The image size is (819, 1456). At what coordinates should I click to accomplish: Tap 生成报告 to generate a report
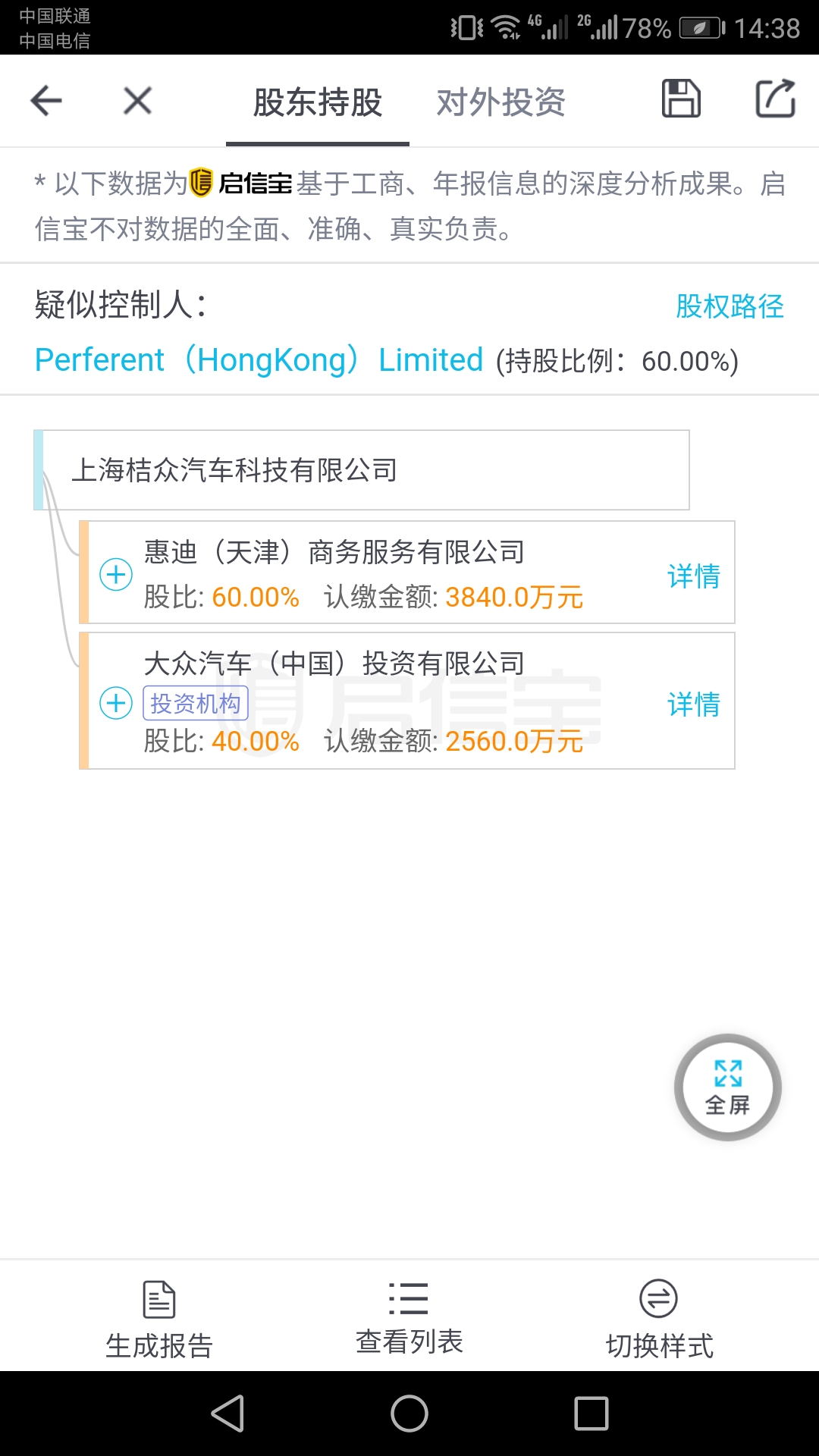pos(159,1319)
